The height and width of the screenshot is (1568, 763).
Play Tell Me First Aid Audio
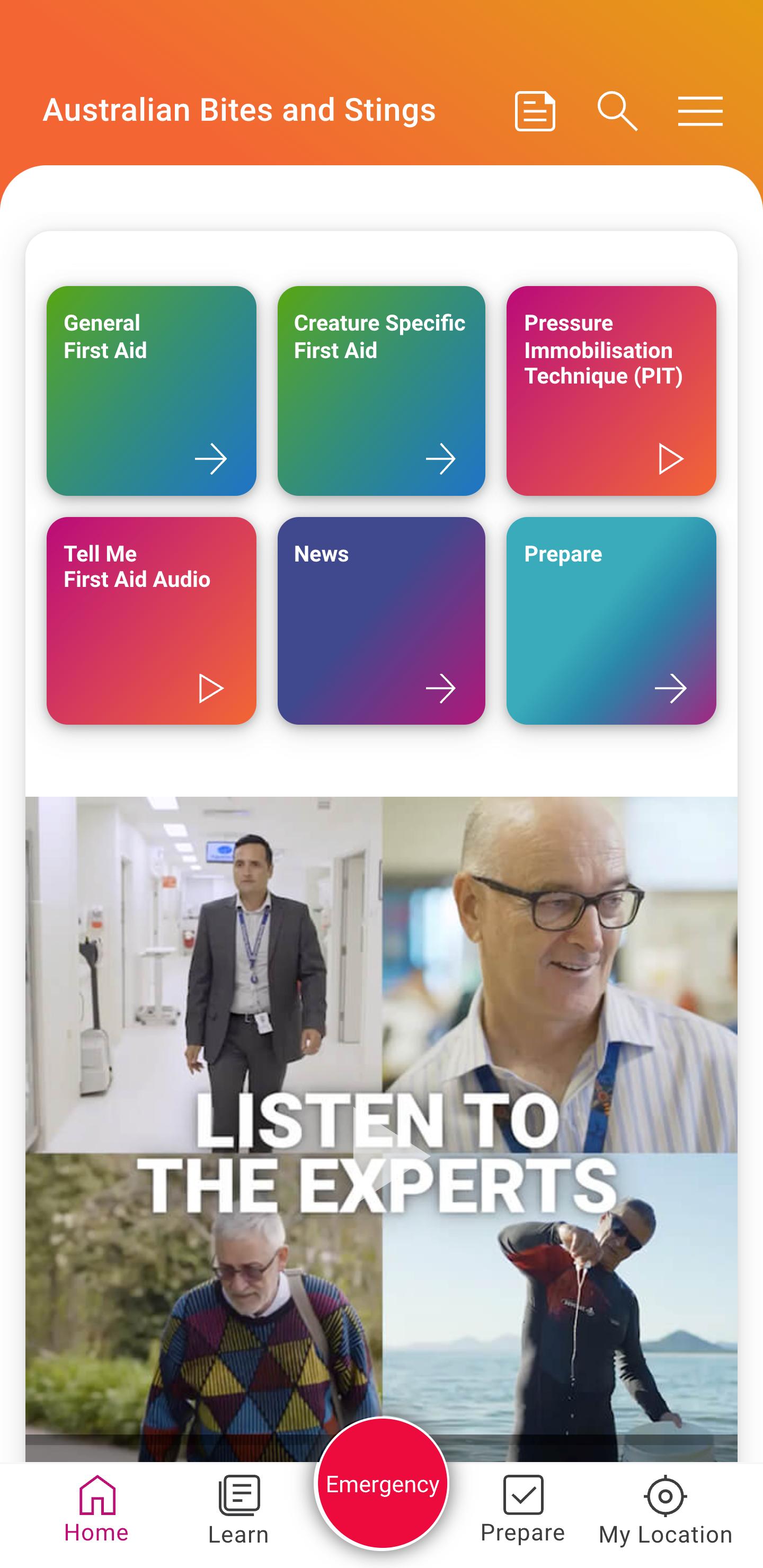coord(151,620)
